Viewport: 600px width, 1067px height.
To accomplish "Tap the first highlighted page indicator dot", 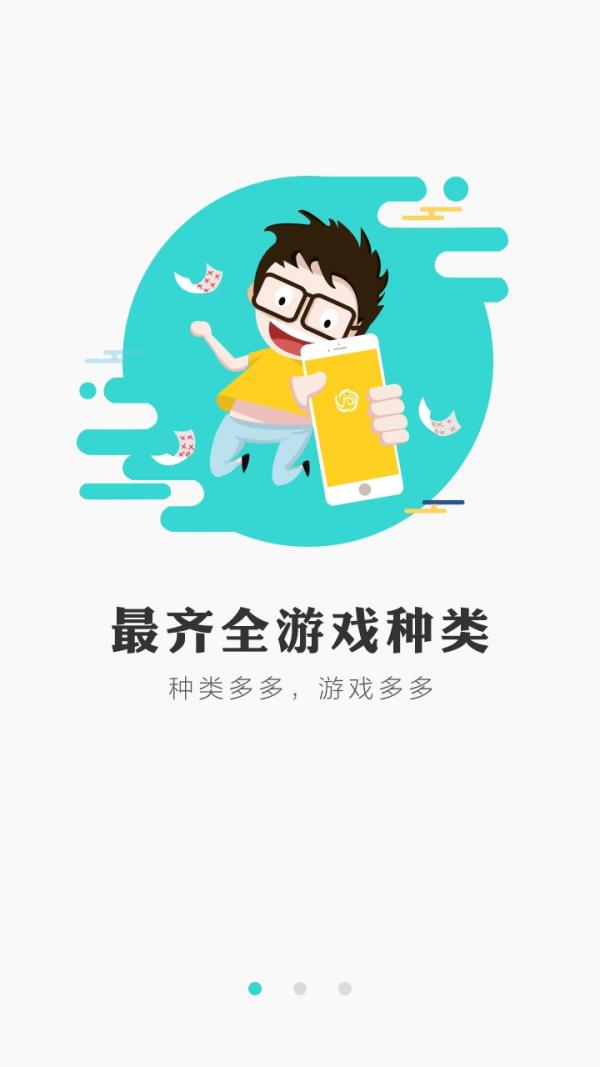I will (x=255, y=988).
